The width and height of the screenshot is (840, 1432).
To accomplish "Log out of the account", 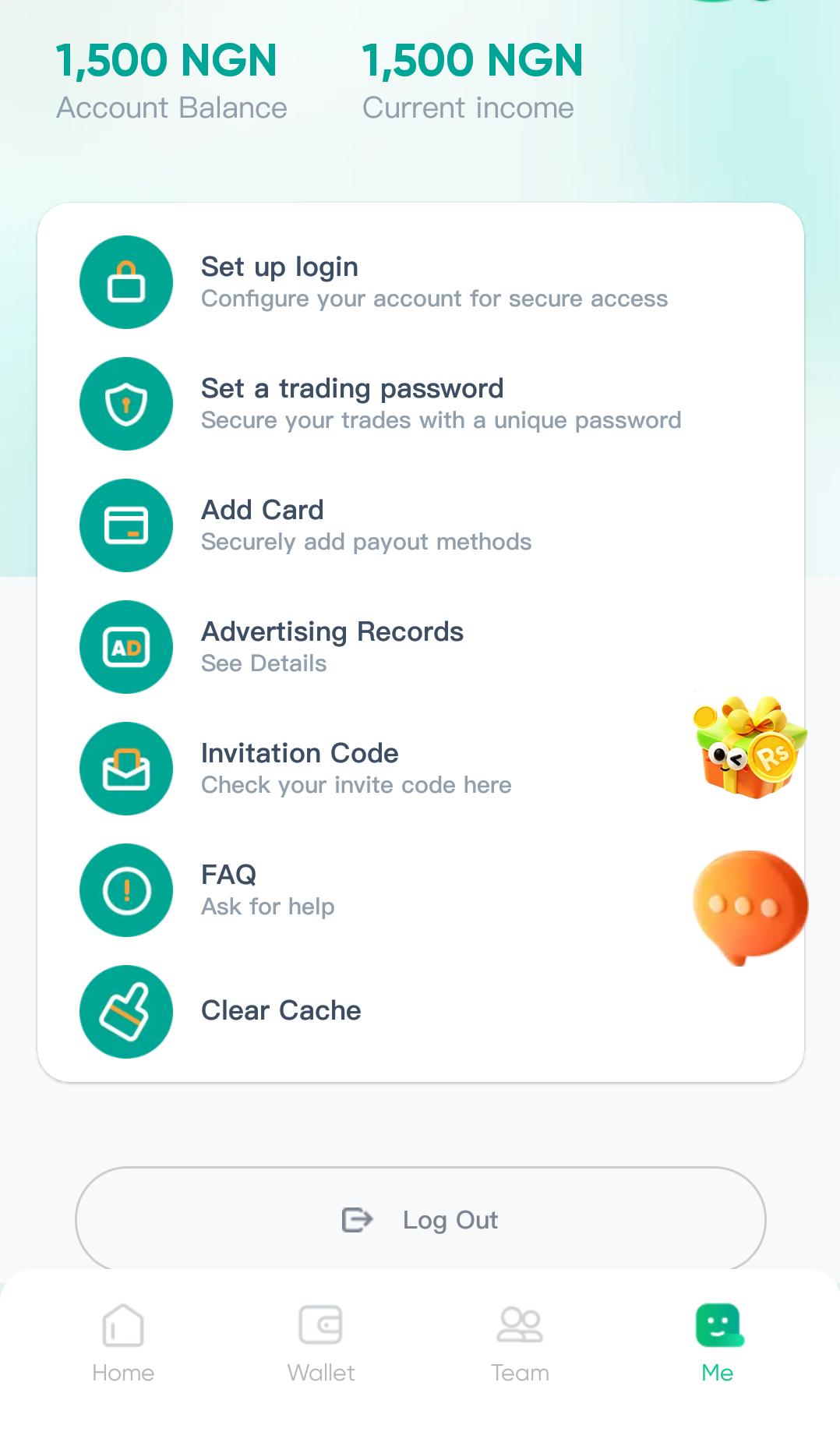I will pyautogui.click(x=421, y=1219).
